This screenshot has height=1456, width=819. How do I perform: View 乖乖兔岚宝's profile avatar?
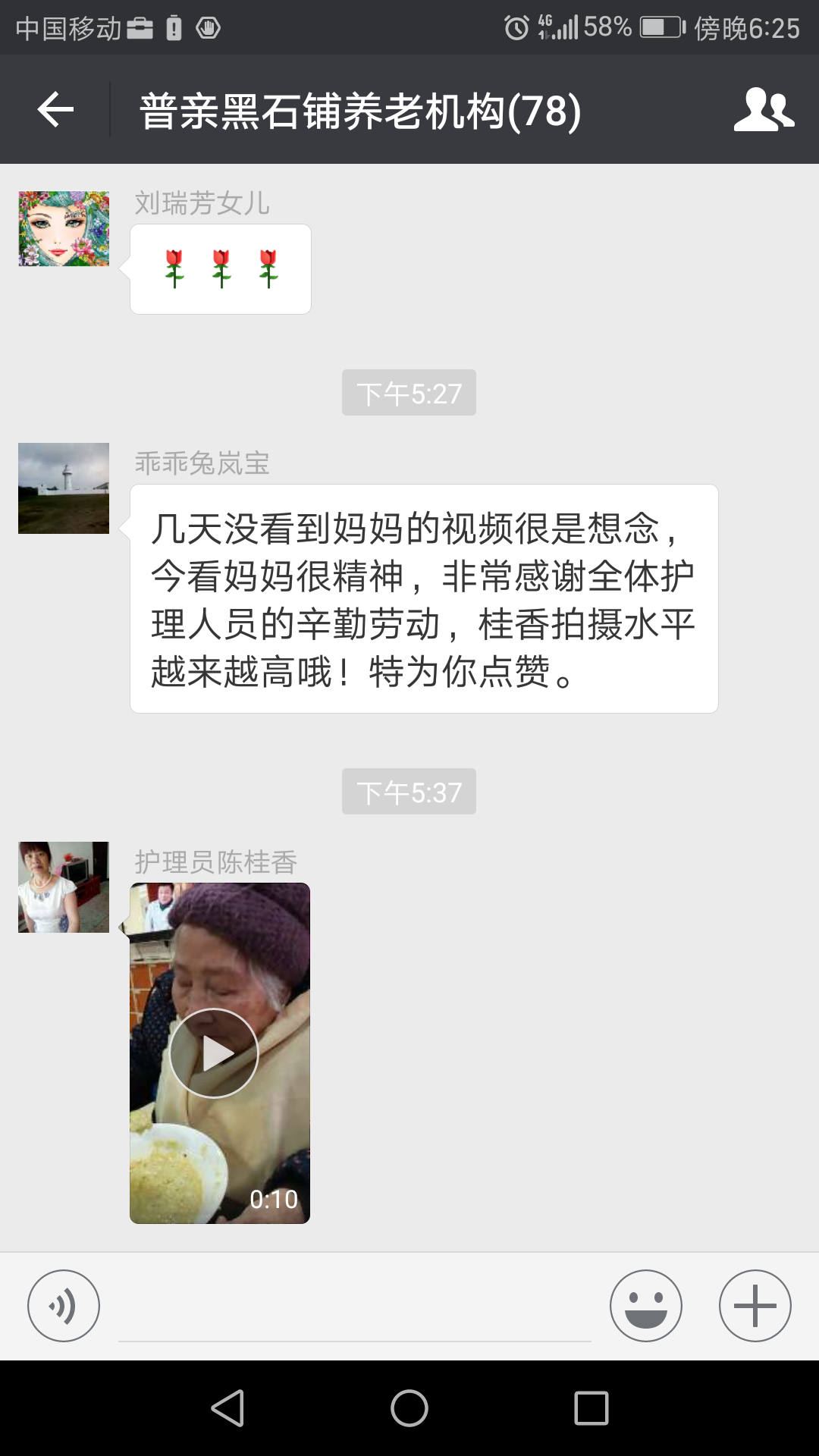[x=64, y=488]
